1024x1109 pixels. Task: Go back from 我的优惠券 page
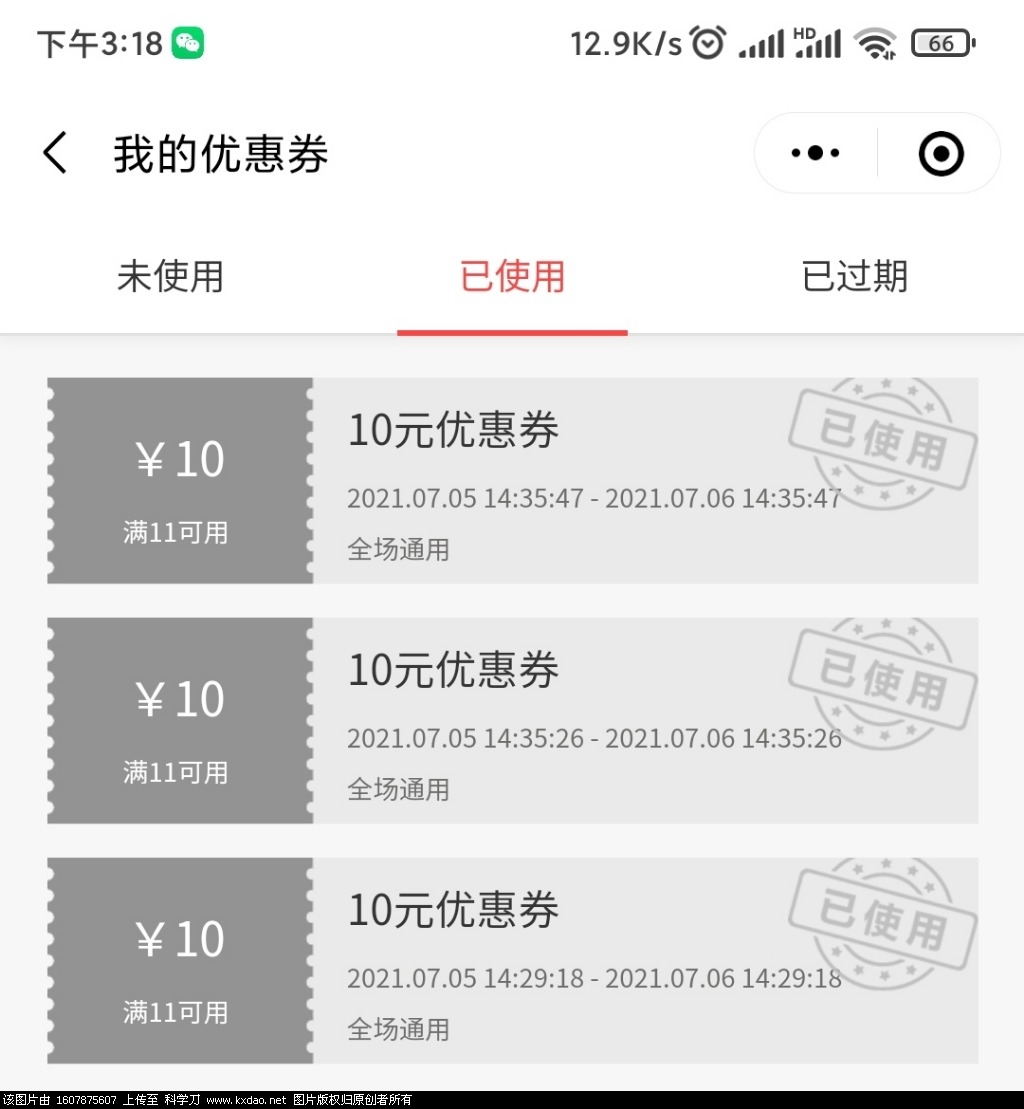click(x=56, y=154)
